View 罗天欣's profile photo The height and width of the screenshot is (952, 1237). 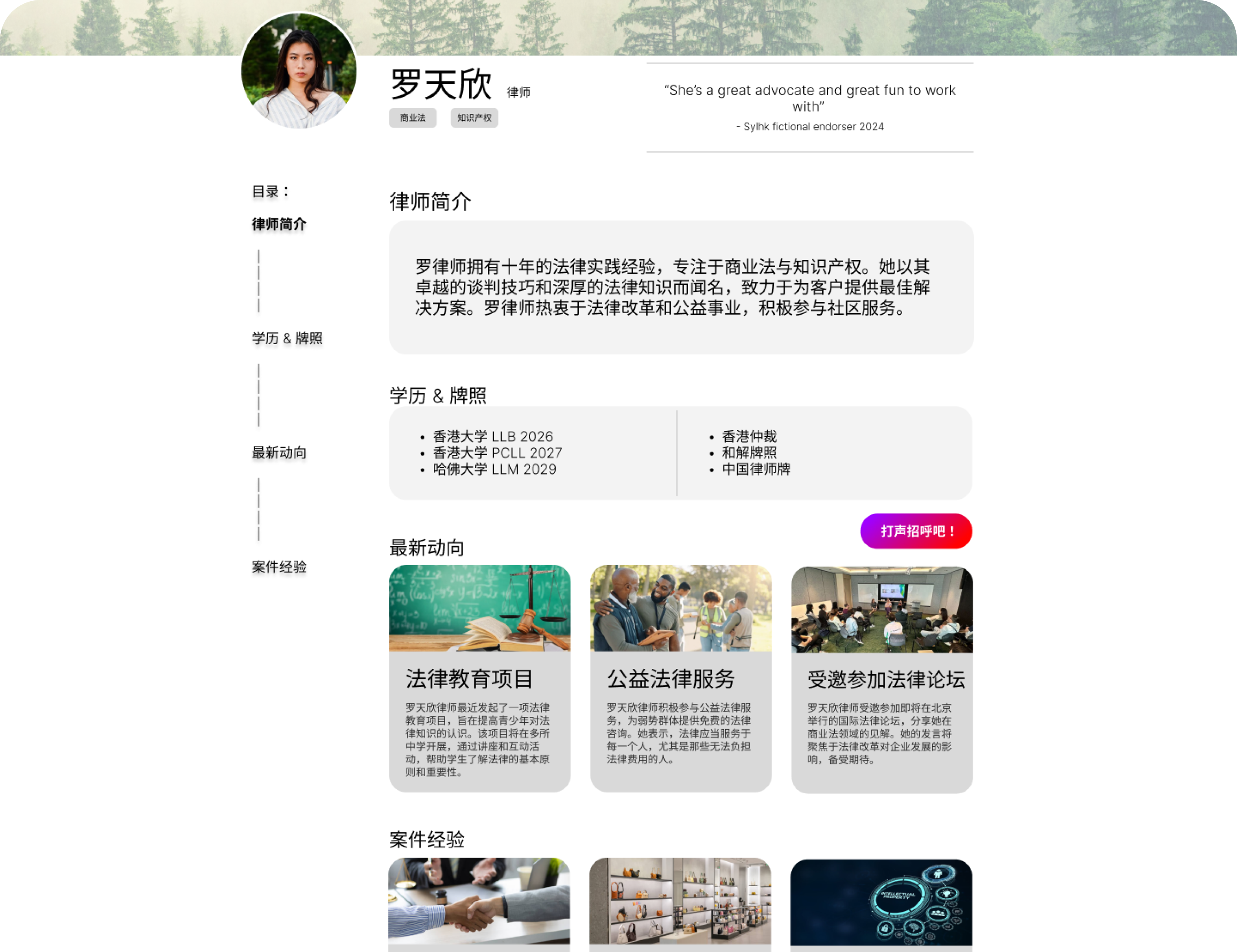pos(299,71)
